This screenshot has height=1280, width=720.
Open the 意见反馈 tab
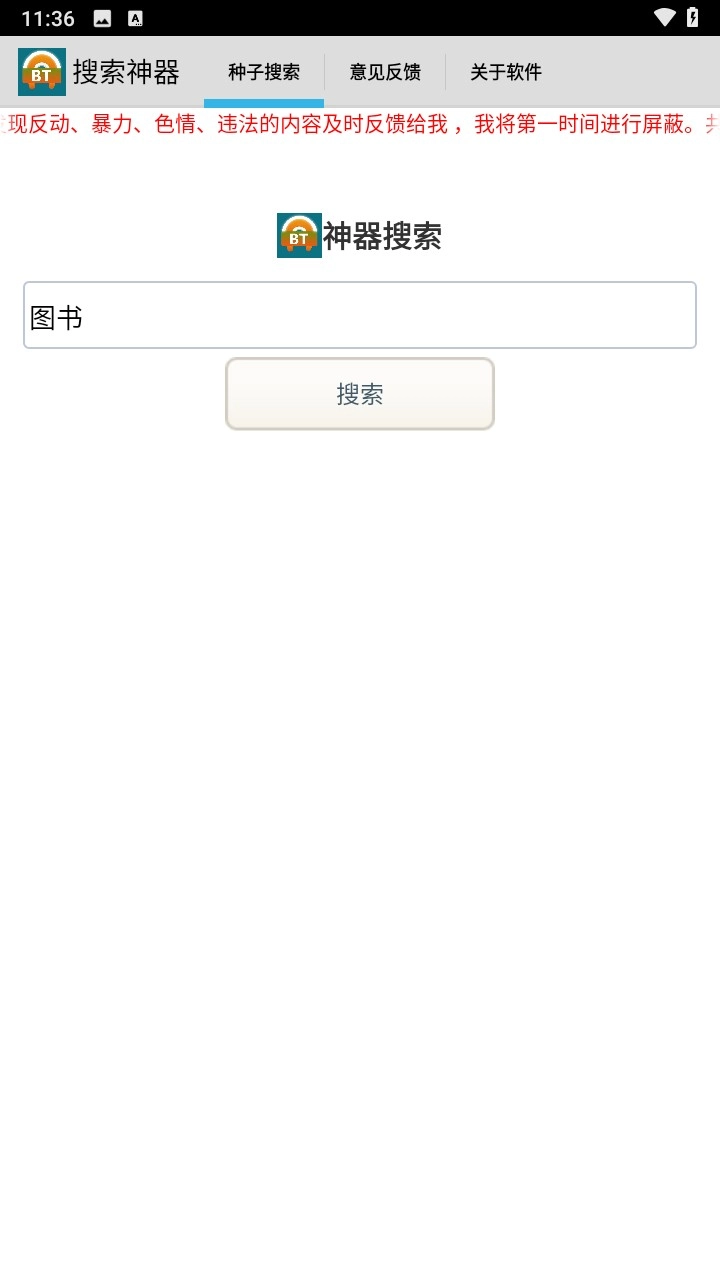pos(385,72)
